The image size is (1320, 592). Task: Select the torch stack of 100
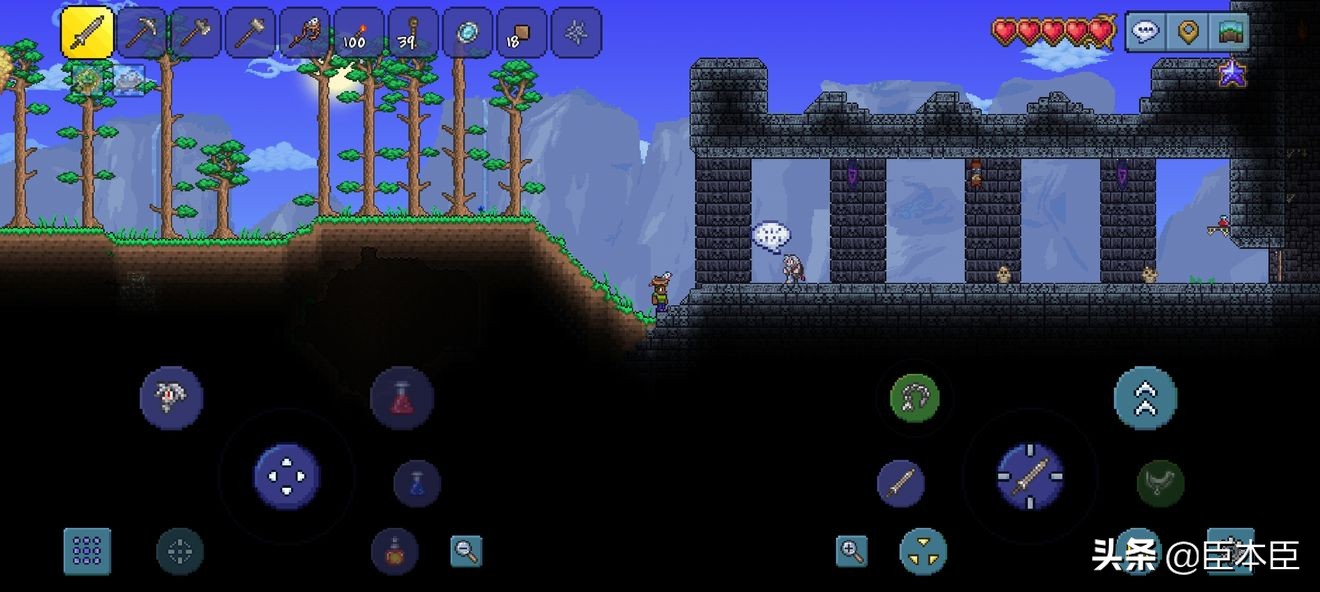[x=357, y=33]
